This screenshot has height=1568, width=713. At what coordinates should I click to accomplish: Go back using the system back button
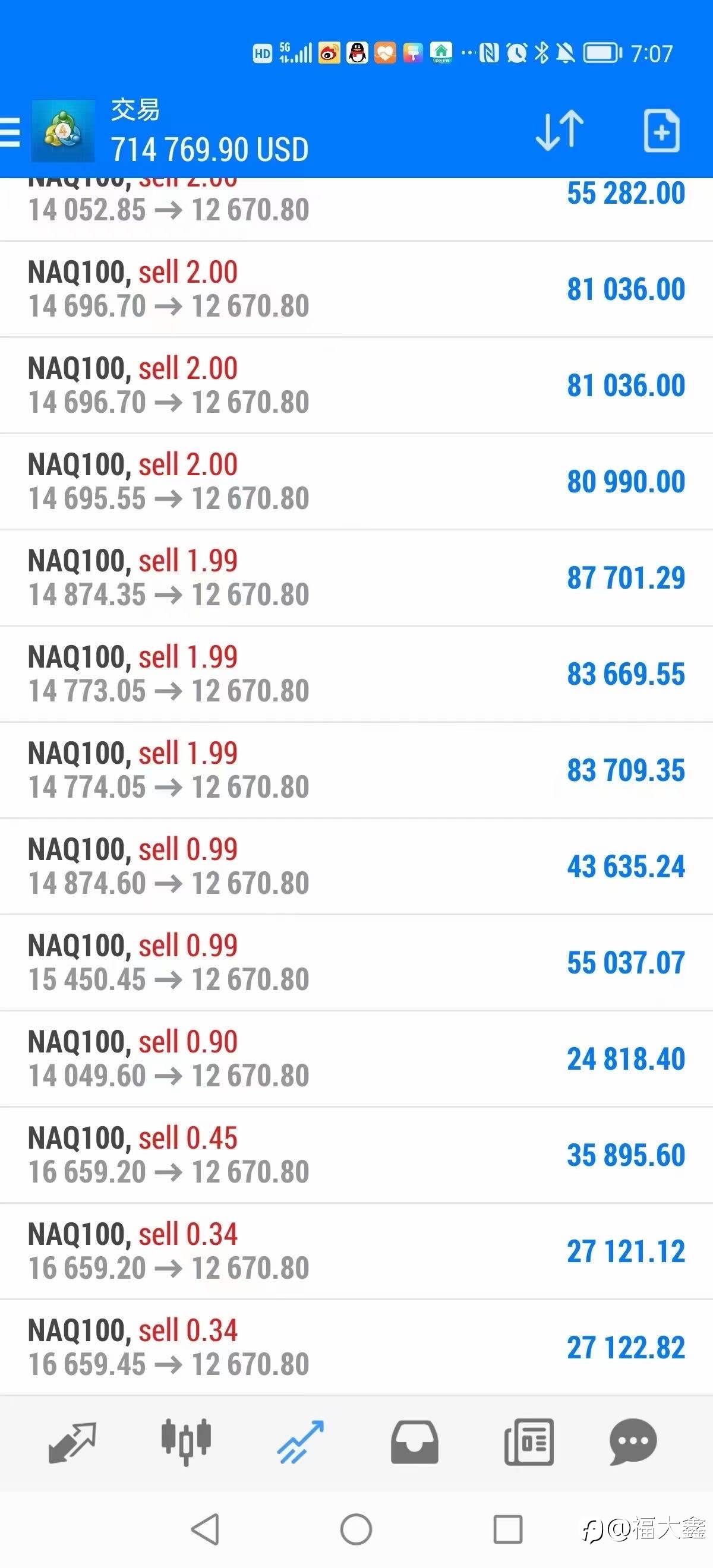point(205,1529)
